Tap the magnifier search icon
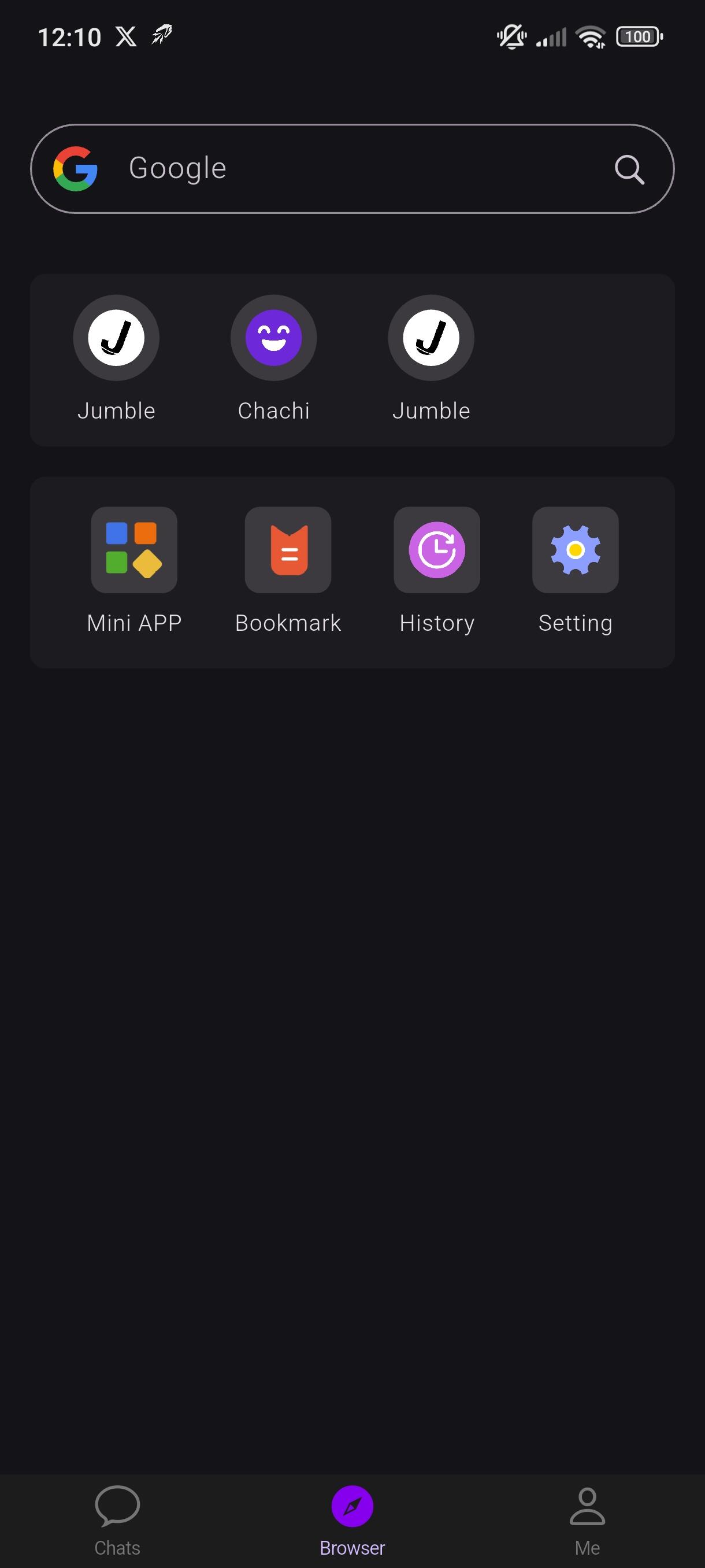The height and width of the screenshot is (1568, 705). click(629, 169)
